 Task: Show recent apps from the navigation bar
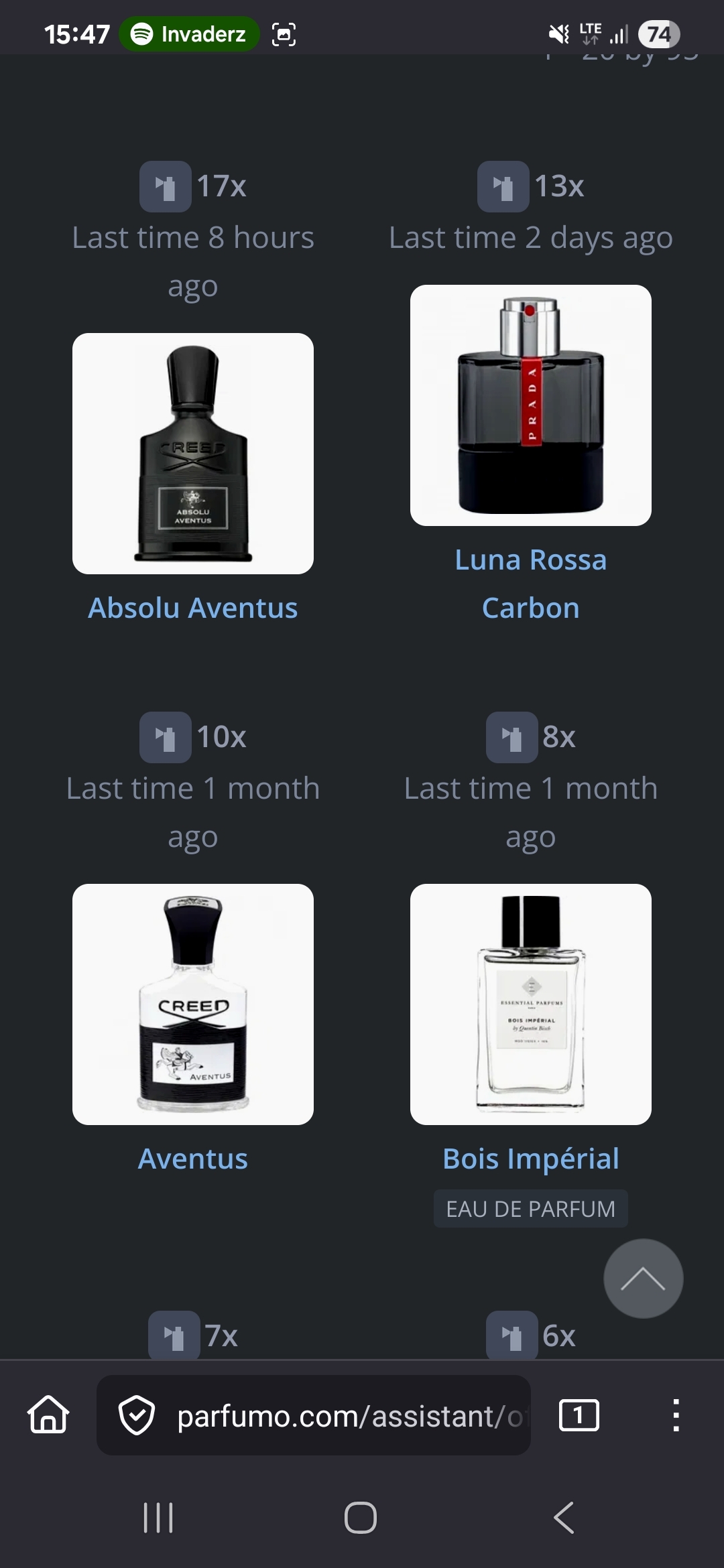coord(158,1518)
